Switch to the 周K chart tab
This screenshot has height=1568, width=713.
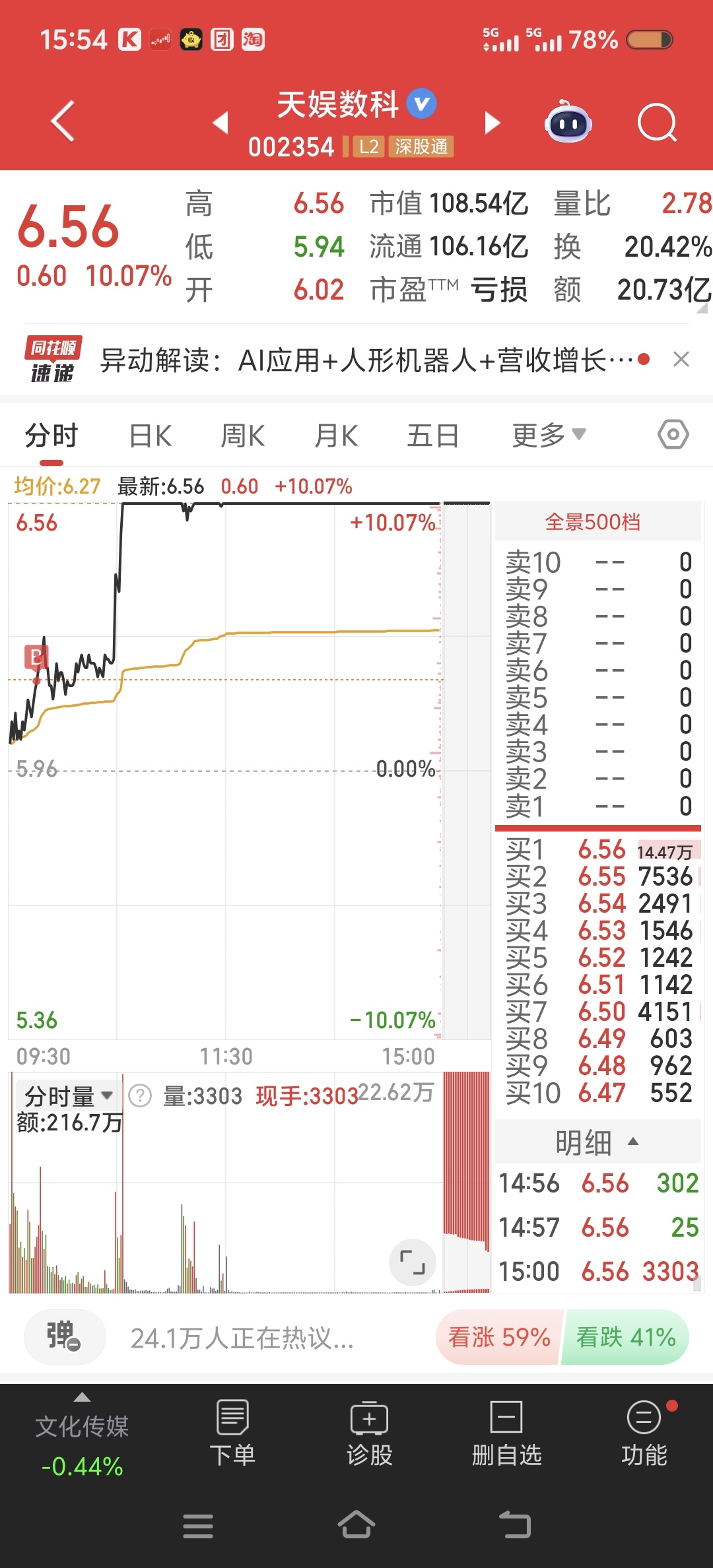click(242, 436)
